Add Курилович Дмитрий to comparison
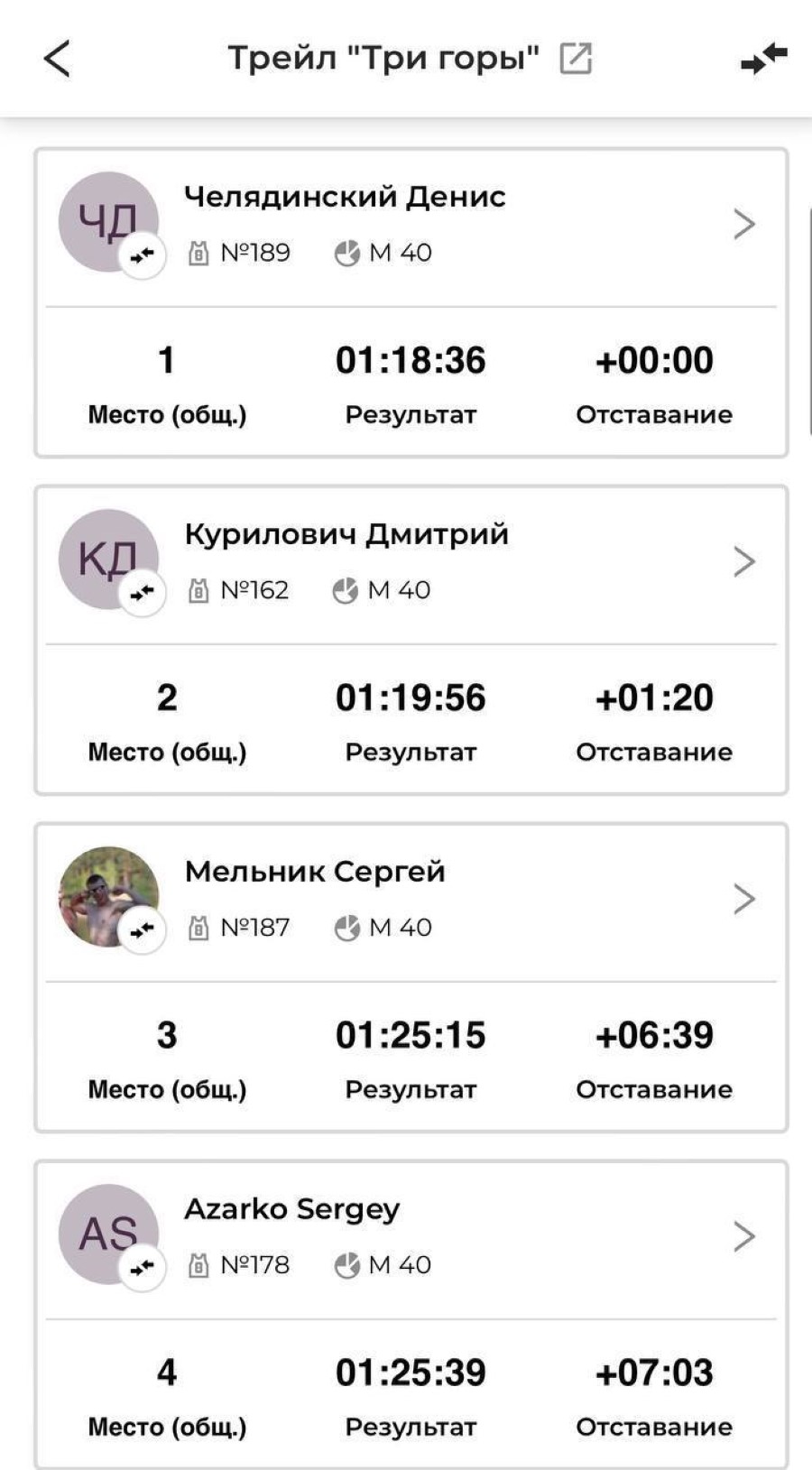The image size is (812, 1470). 143,593
